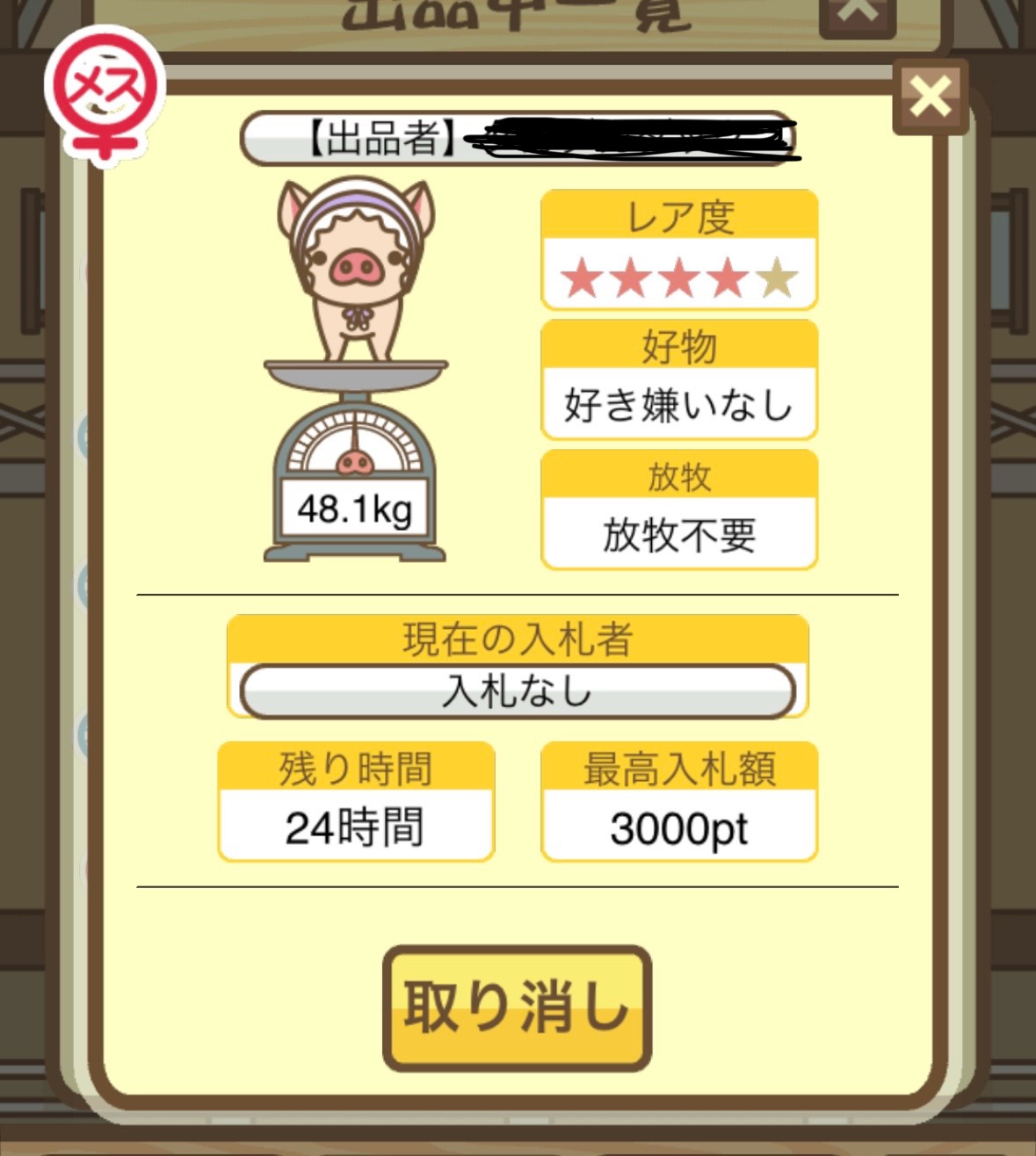Close the pig listing dialog
1036x1156 pixels.
(x=930, y=97)
